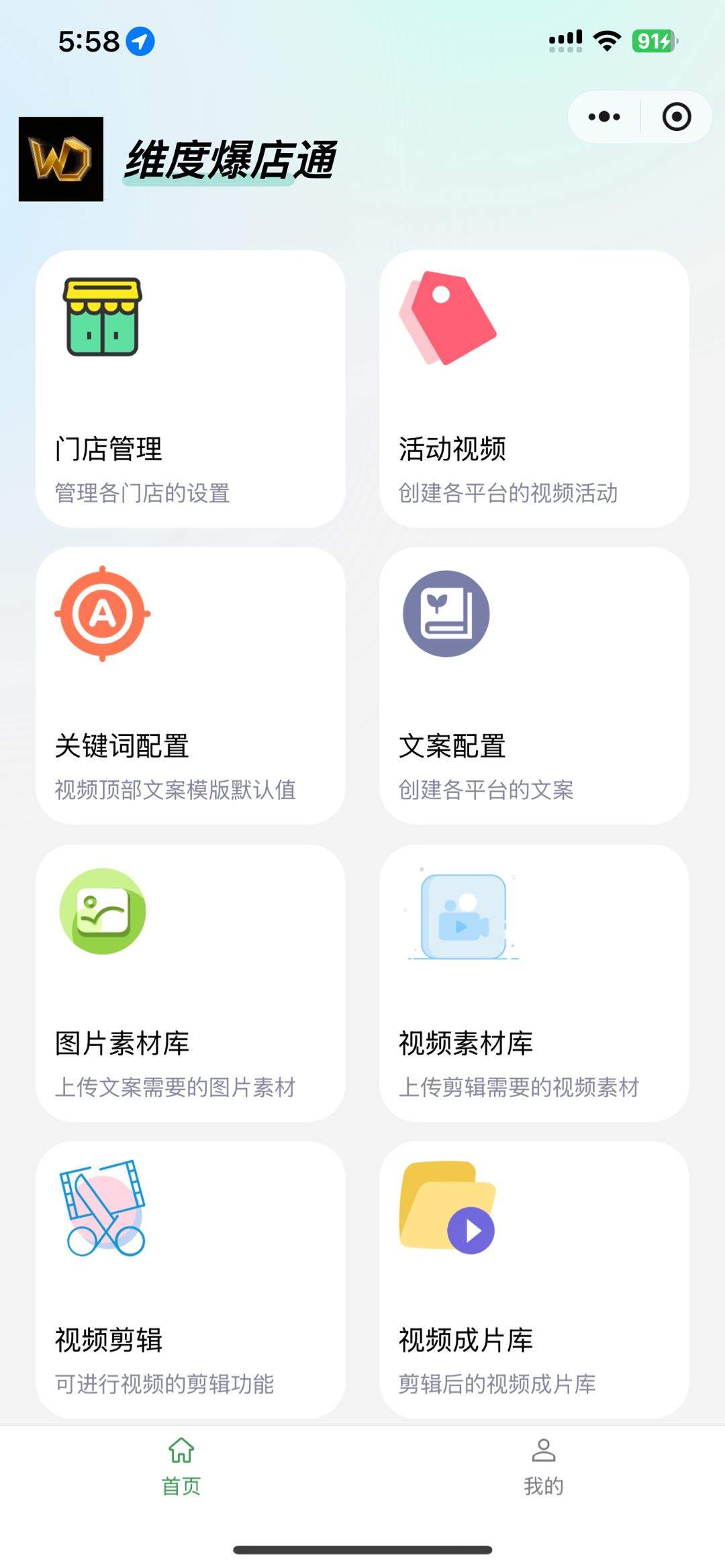Screen dimensions: 725x1568
Task: Open 视频素材库 video material library
Action: point(534,983)
